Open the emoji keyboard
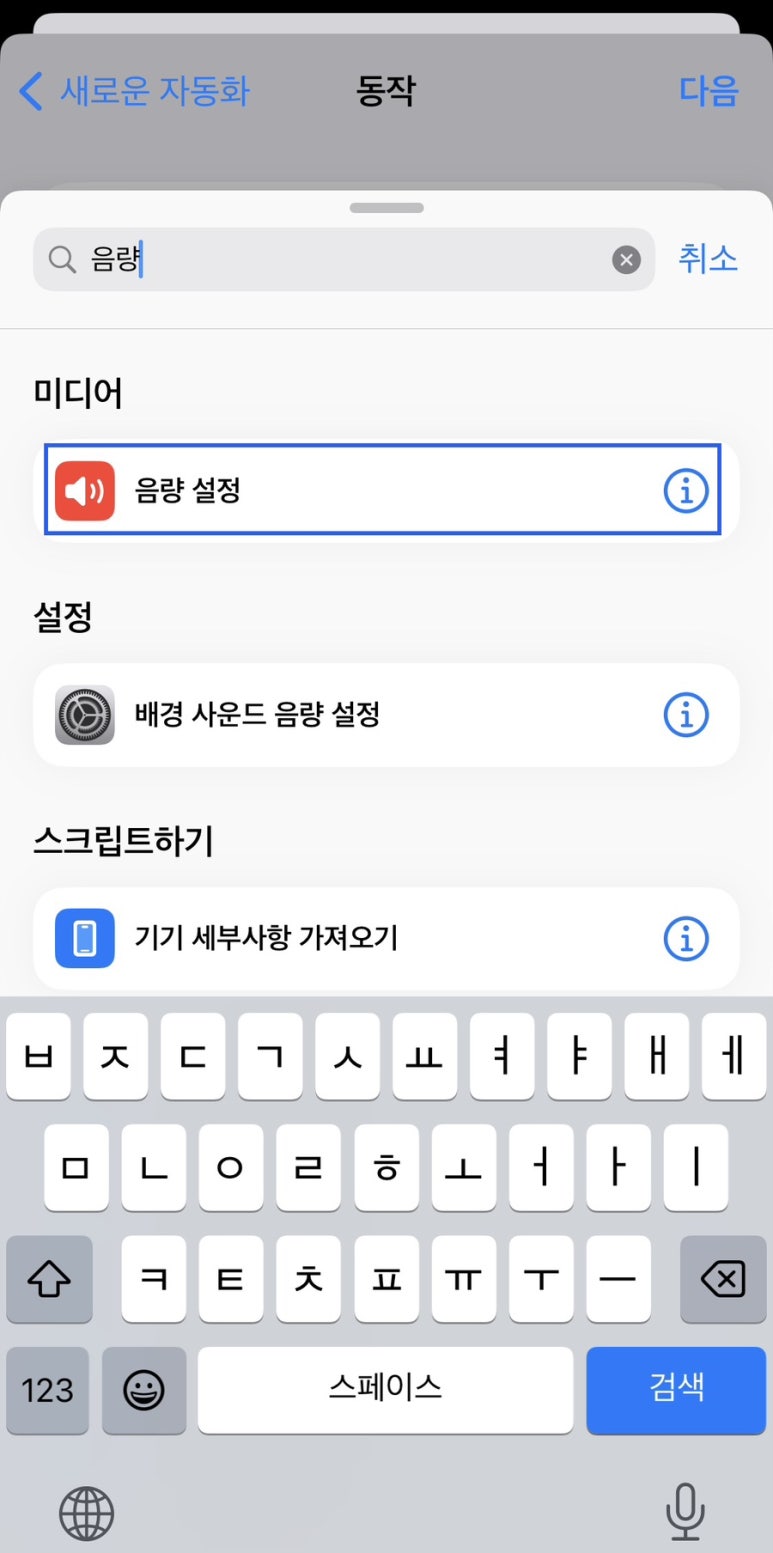 click(145, 1389)
